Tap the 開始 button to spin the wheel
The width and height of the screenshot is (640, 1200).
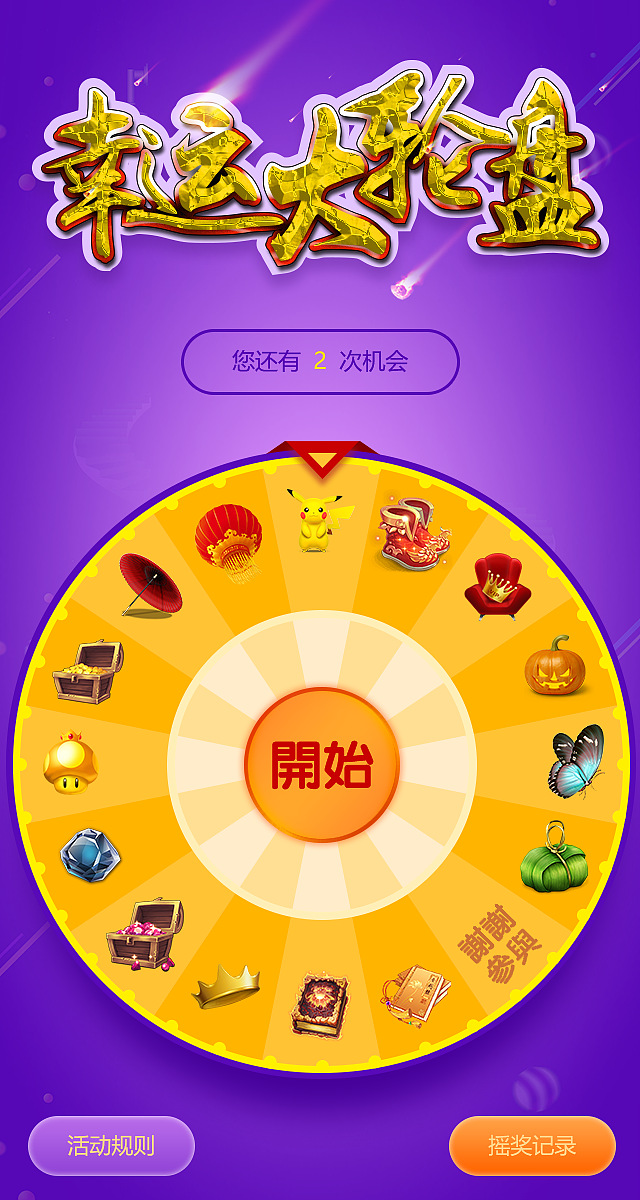click(x=322, y=765)
